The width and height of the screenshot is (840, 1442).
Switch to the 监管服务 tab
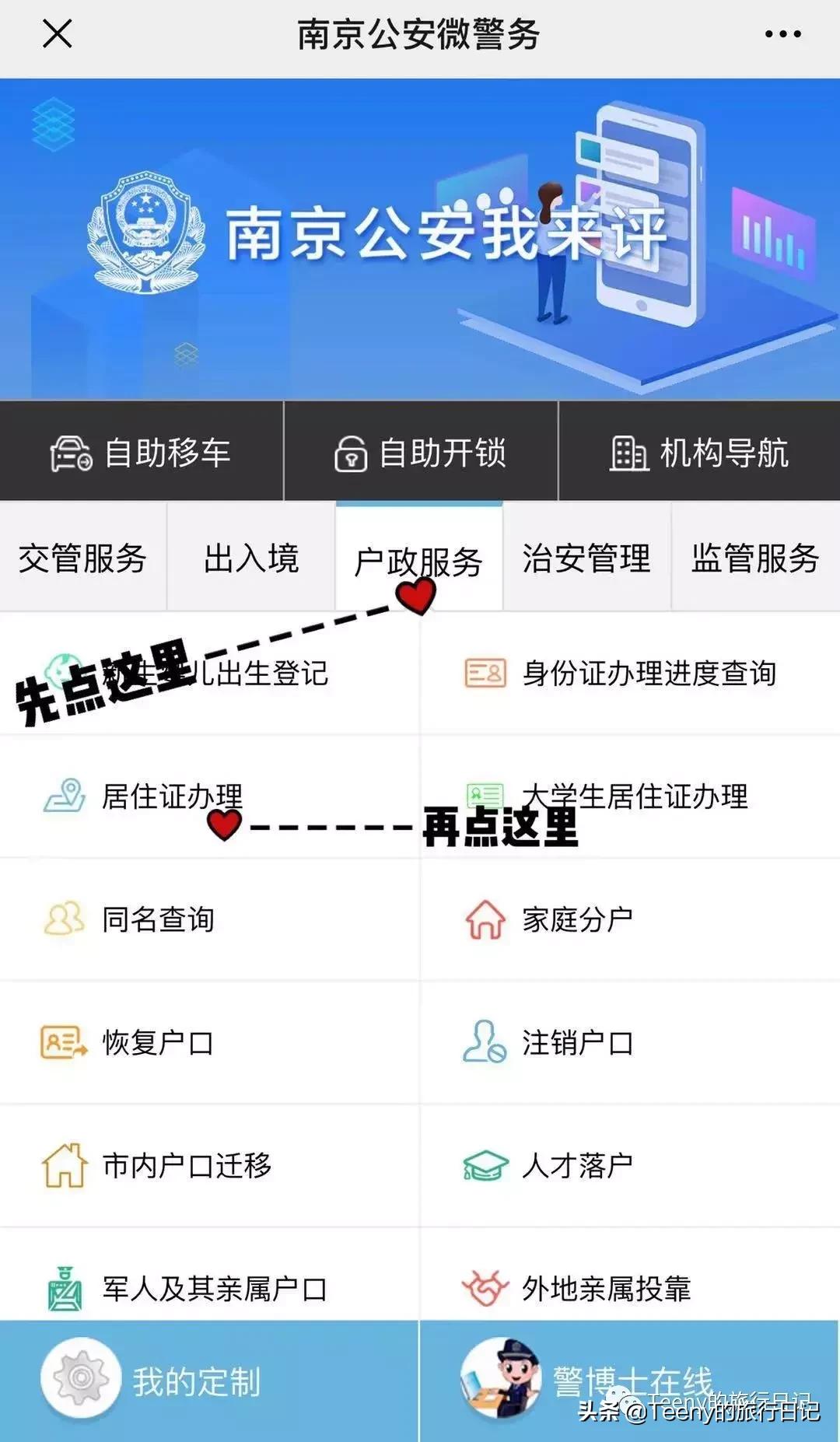point(753,558)
